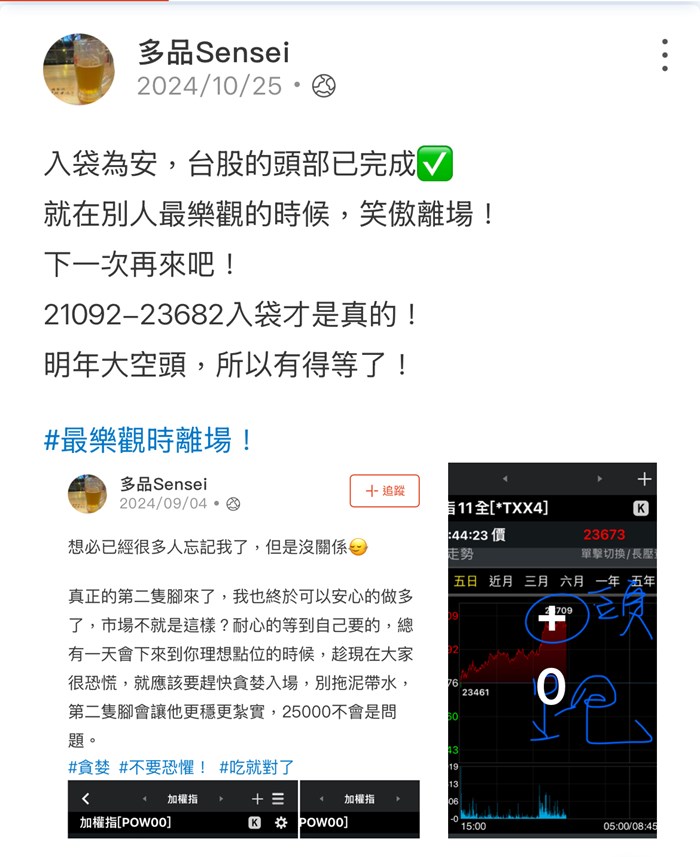Tap the author name 多品Sensei
Screen dimensions: 700x857
click(213, 51)
